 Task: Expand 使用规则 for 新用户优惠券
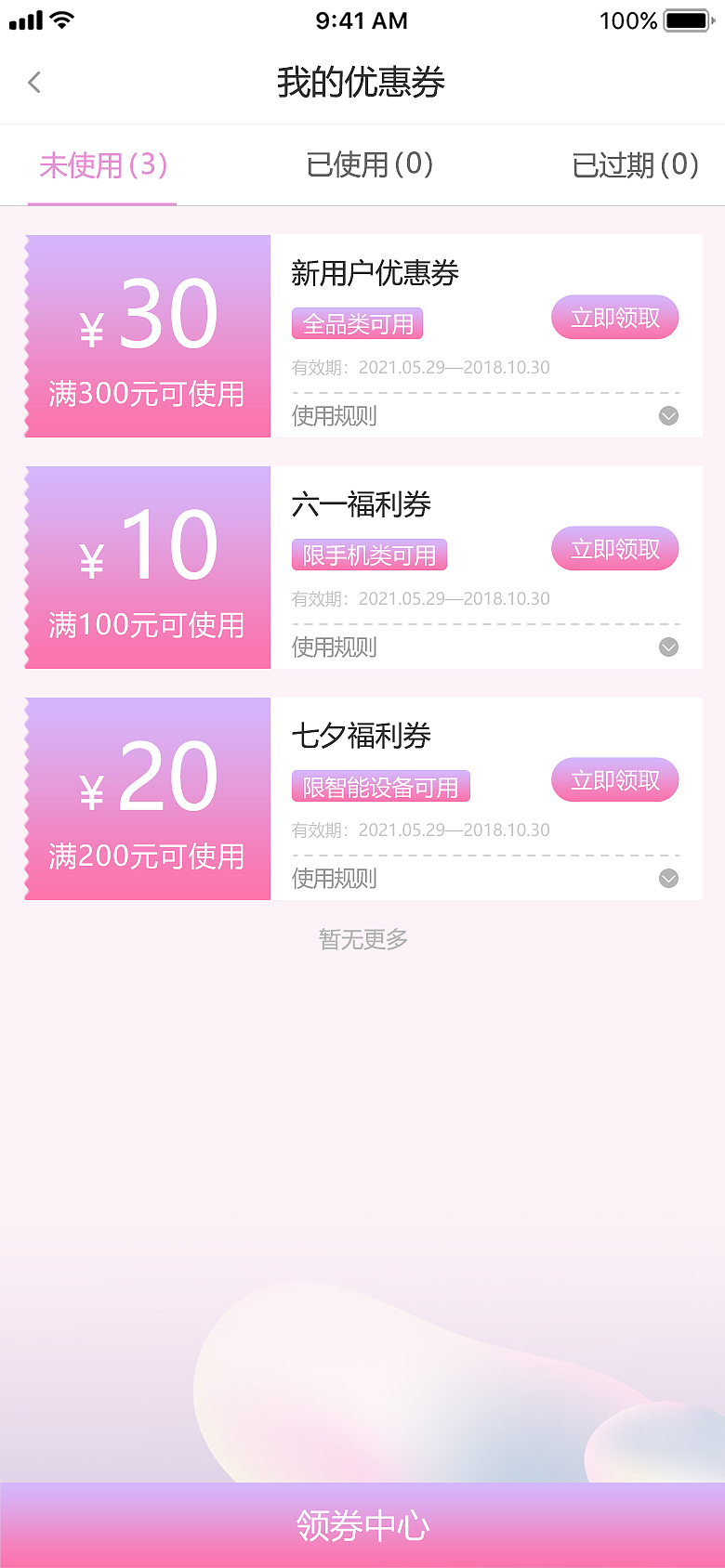point(667,416)
